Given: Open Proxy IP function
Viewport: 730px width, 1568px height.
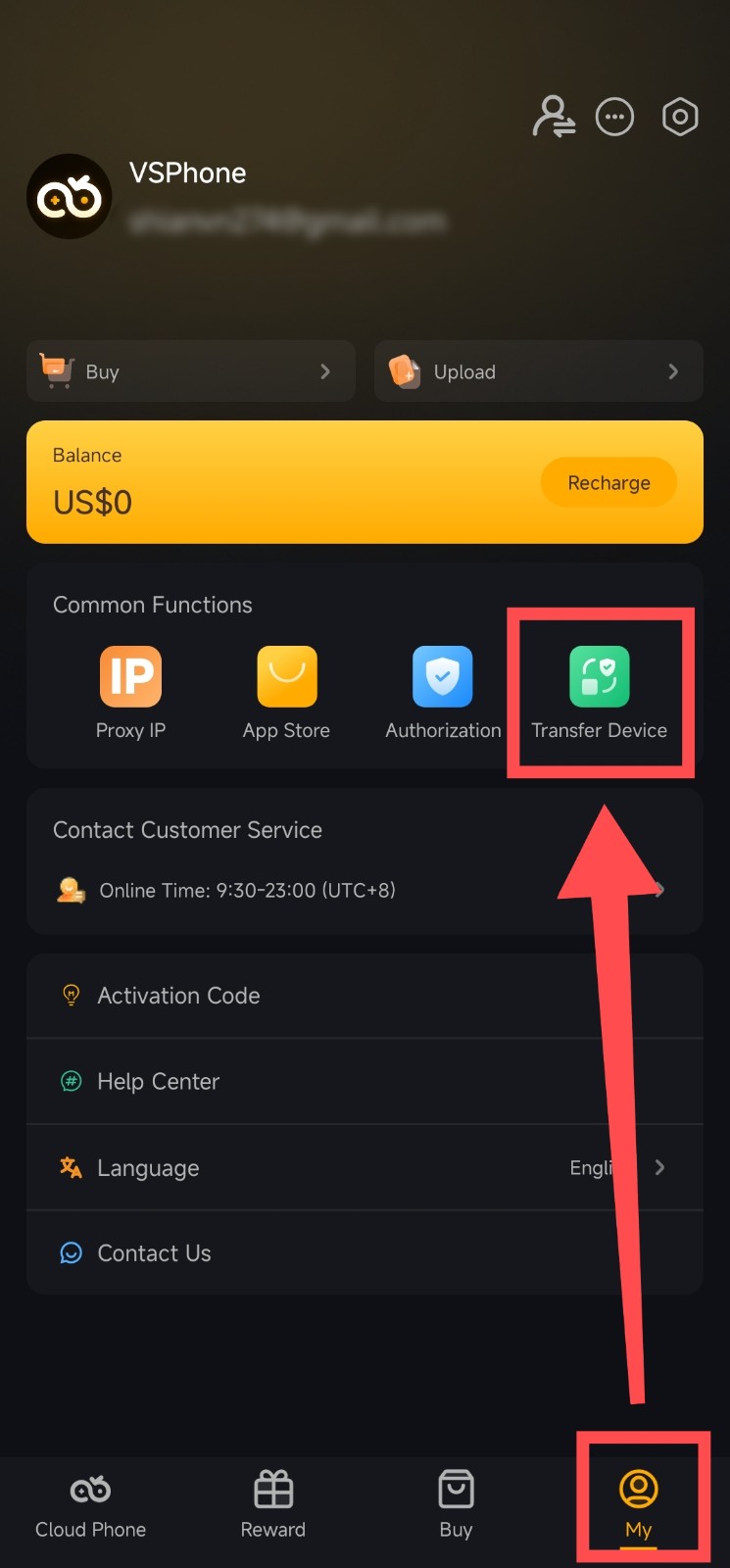Looking at the screenshot, I should (130, 692).
